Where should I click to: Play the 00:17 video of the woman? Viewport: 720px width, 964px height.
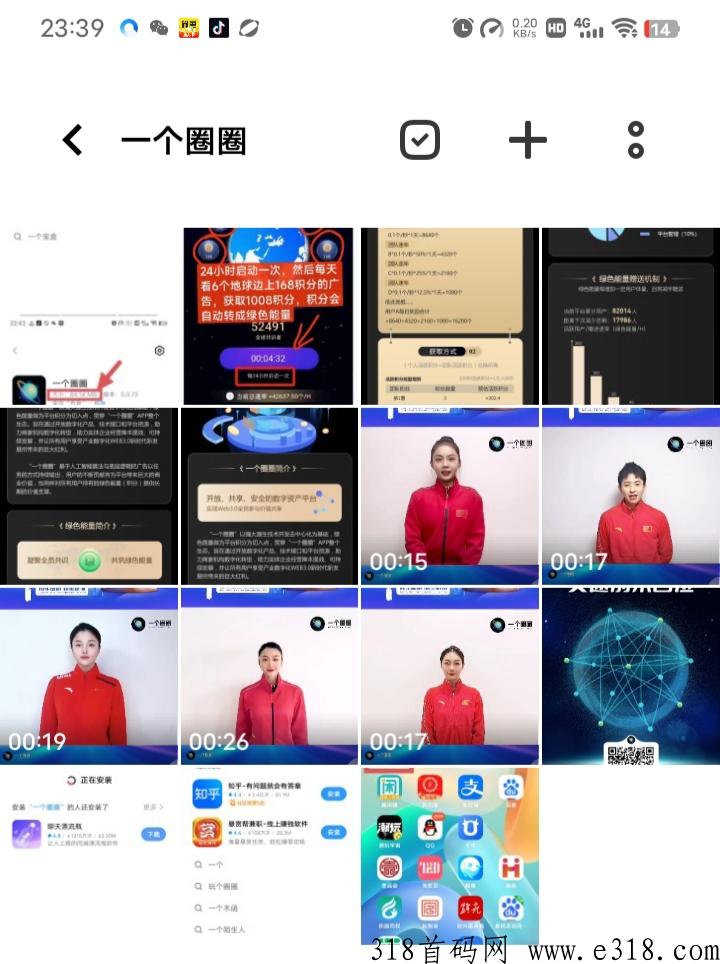click(449, 676)
